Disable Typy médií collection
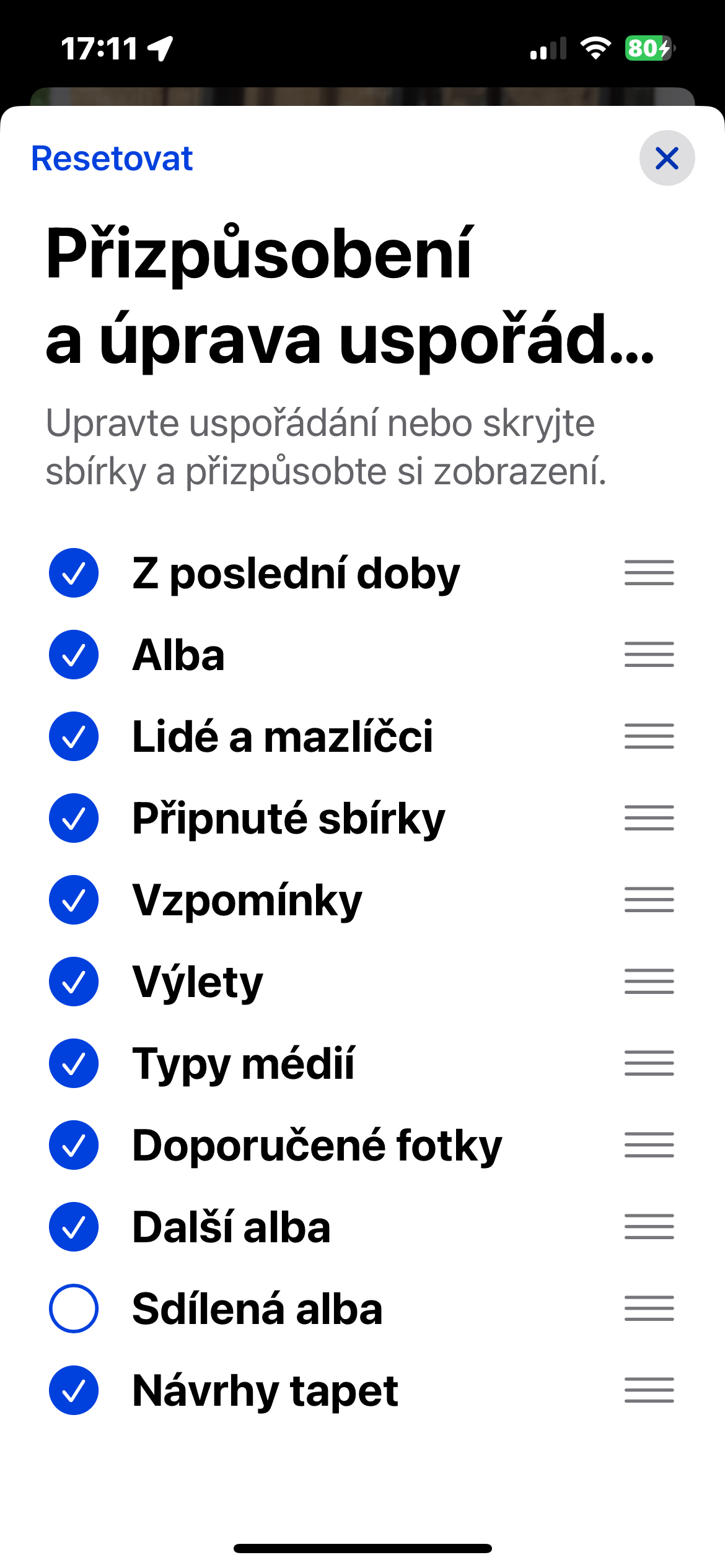 [x=74, y=1063]
